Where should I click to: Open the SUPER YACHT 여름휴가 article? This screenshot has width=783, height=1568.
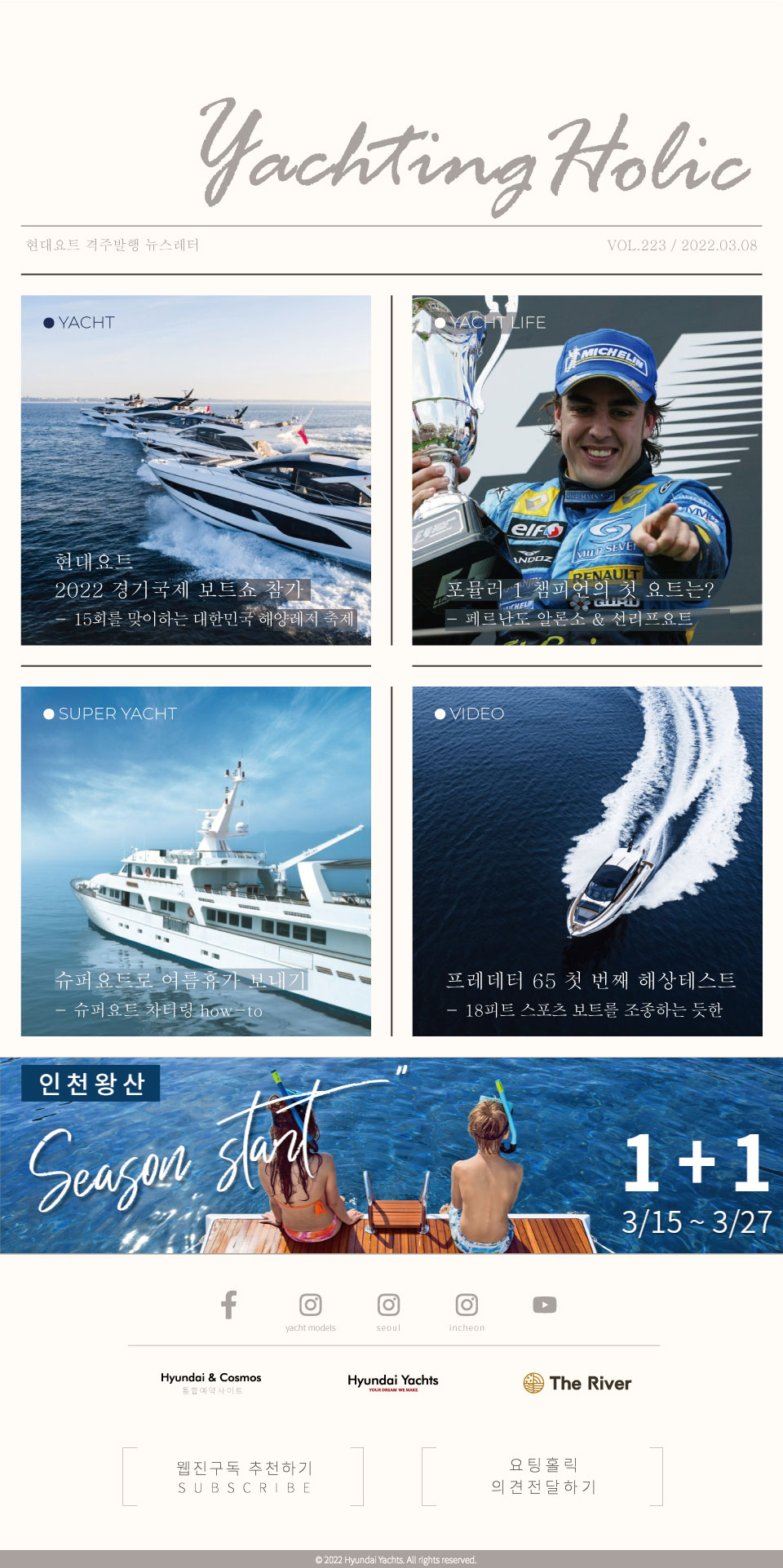(196, 861)
